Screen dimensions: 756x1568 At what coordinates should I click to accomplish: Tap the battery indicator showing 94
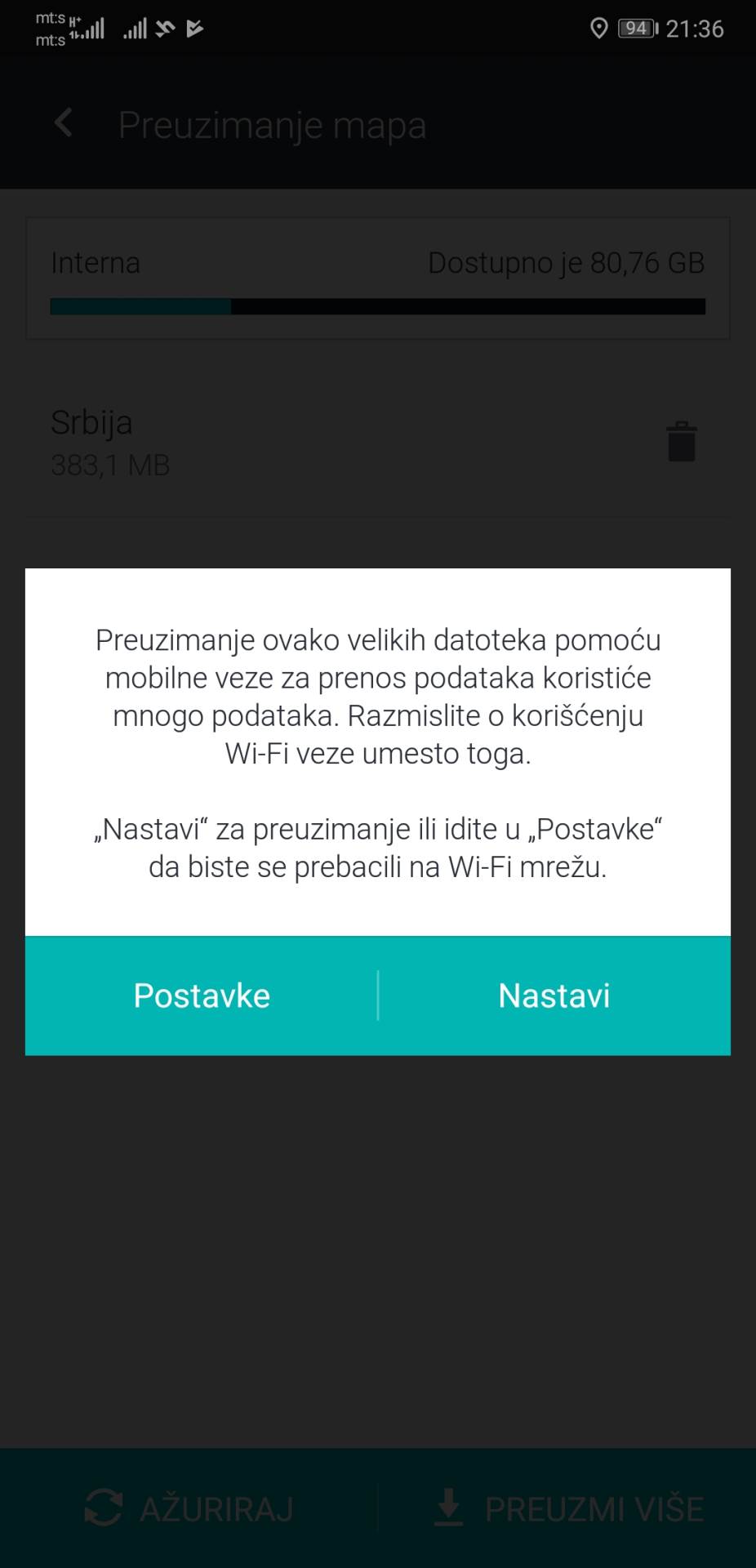[x=635, y=29]
